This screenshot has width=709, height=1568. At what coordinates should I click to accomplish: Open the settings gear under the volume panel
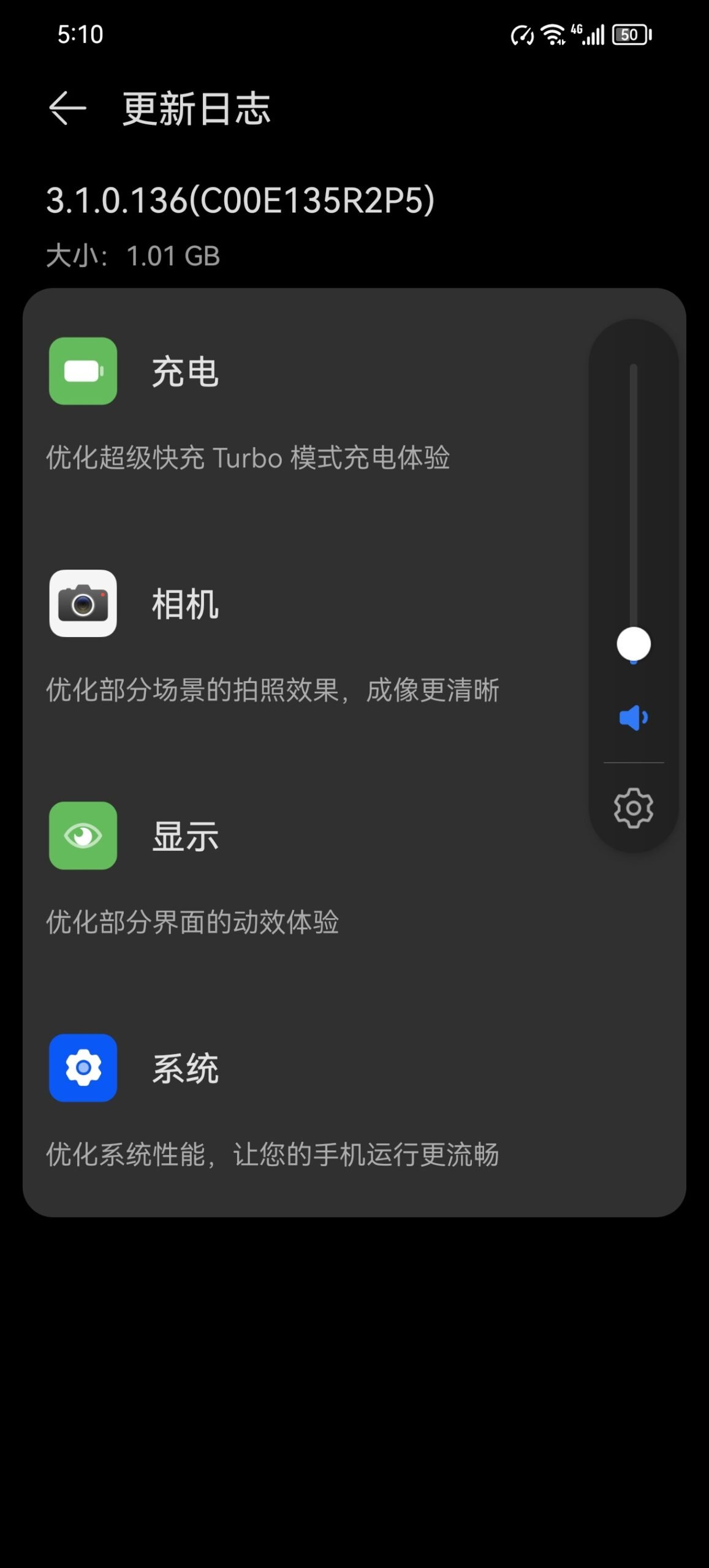(x=632, y=810)
